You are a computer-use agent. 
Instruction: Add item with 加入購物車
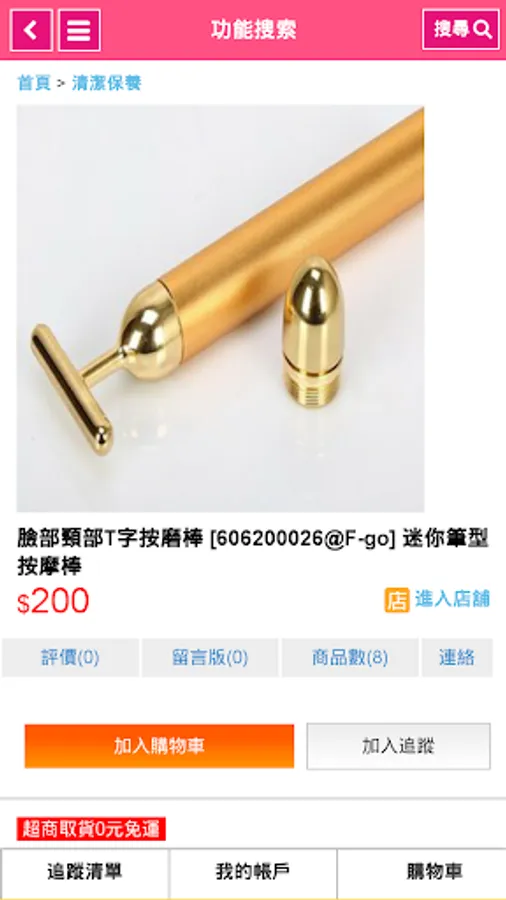click(159, 746)
